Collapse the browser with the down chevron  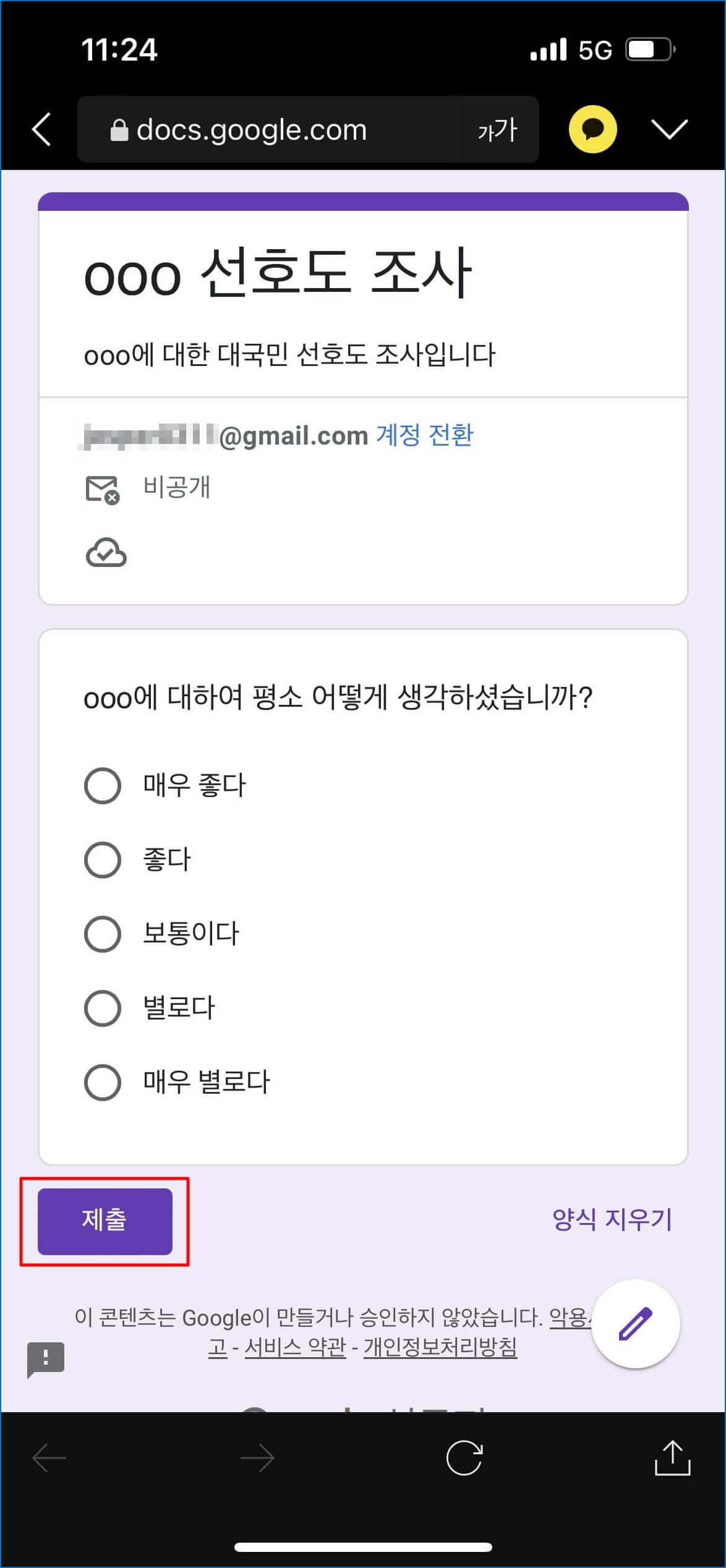(668, 130)
